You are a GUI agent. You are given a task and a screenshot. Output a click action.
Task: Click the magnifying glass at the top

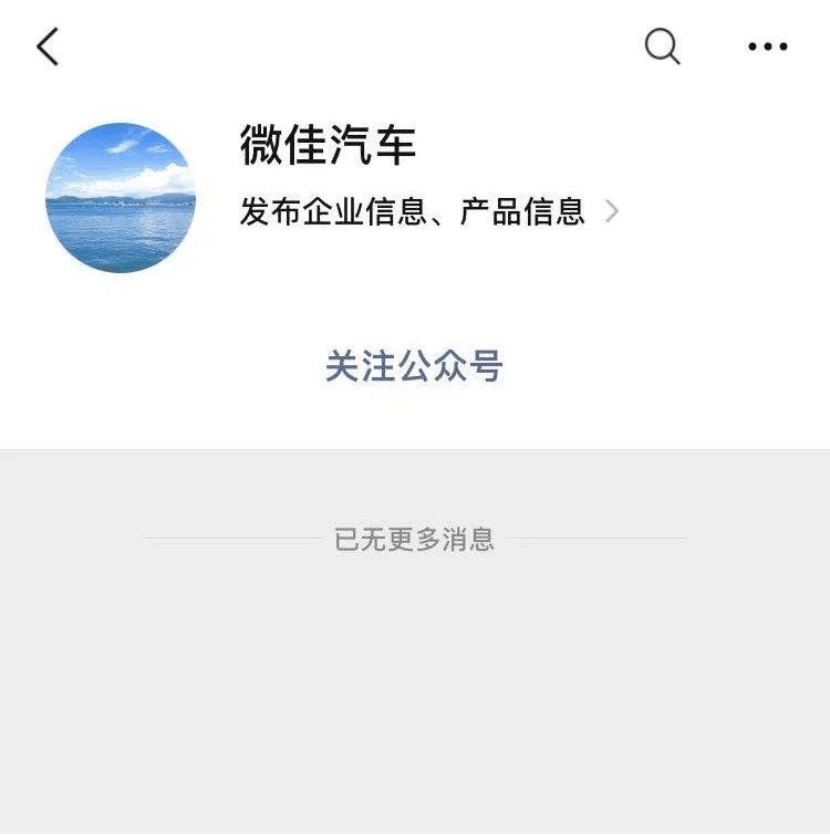point(662,45)
